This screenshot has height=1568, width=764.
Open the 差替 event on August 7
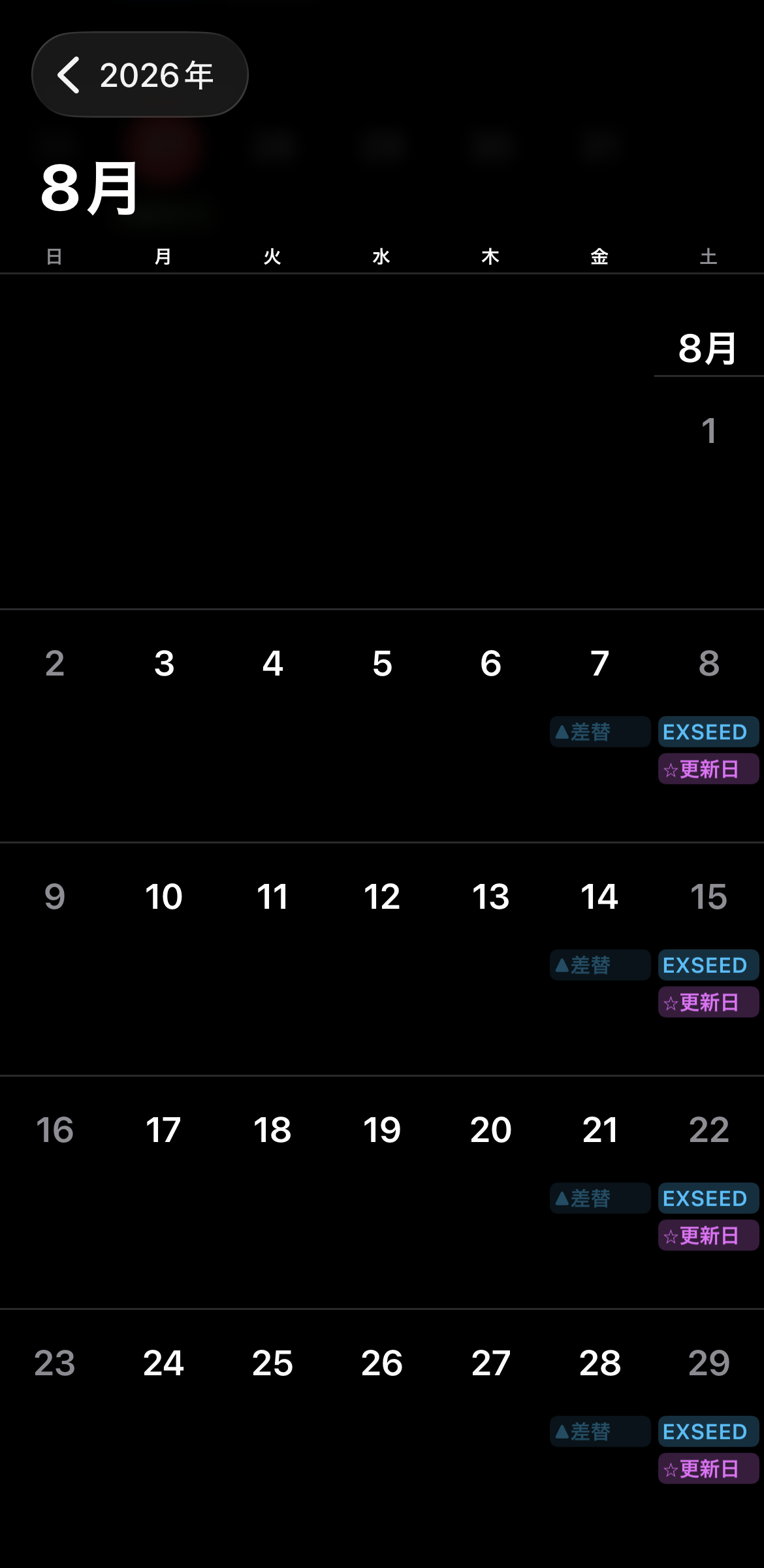600,732
